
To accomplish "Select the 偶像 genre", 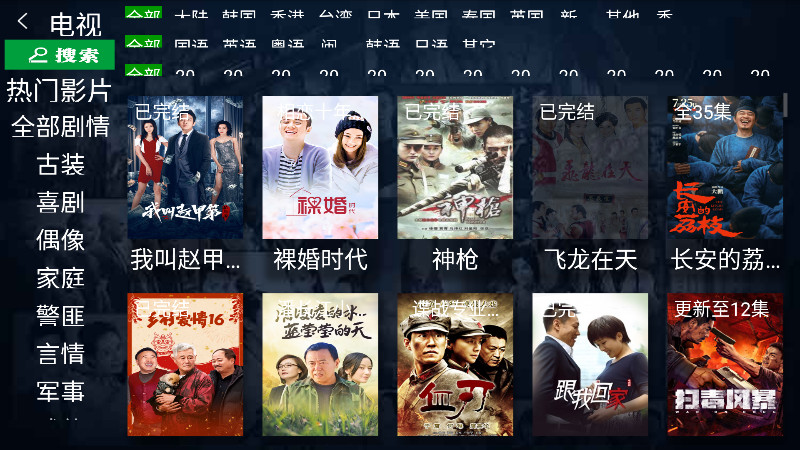I will coord(60,240).
